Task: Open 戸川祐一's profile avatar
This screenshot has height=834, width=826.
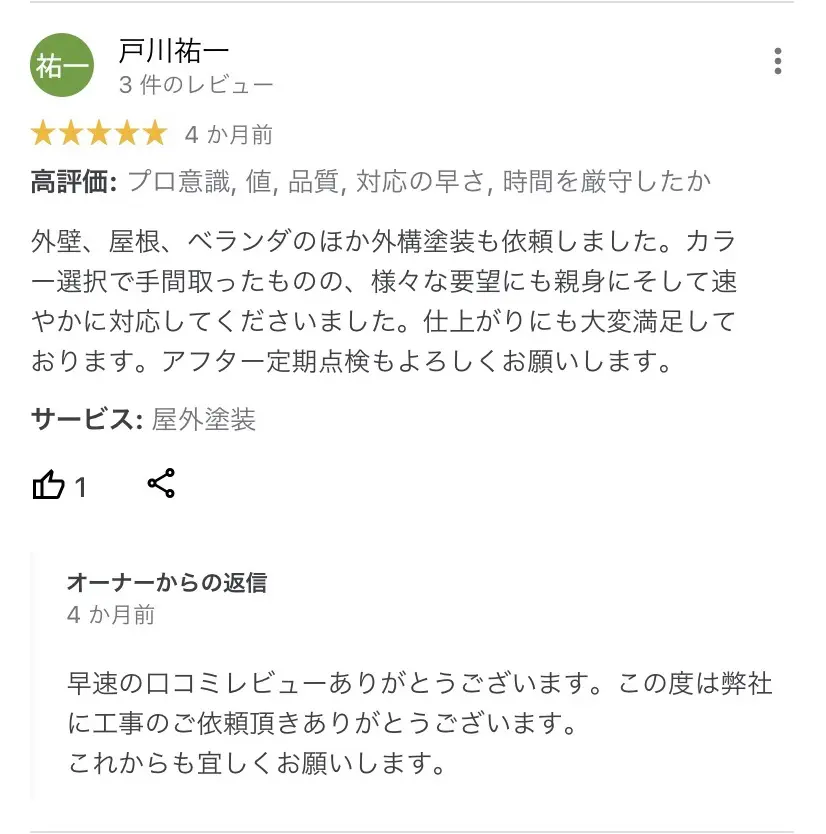Action: pos(62,66)
